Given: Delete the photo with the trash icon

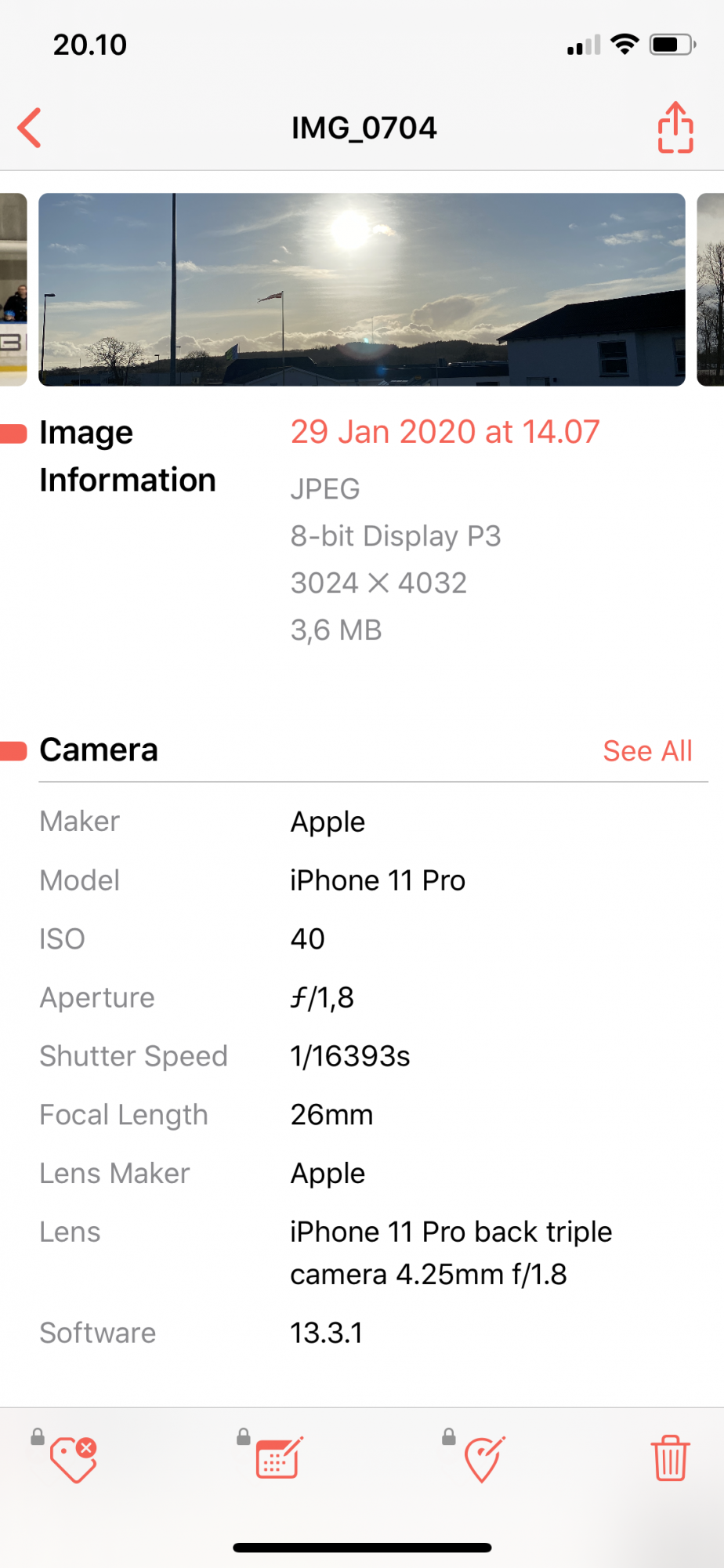Looking at the screenshot, I should click(x=671, y=1458).
